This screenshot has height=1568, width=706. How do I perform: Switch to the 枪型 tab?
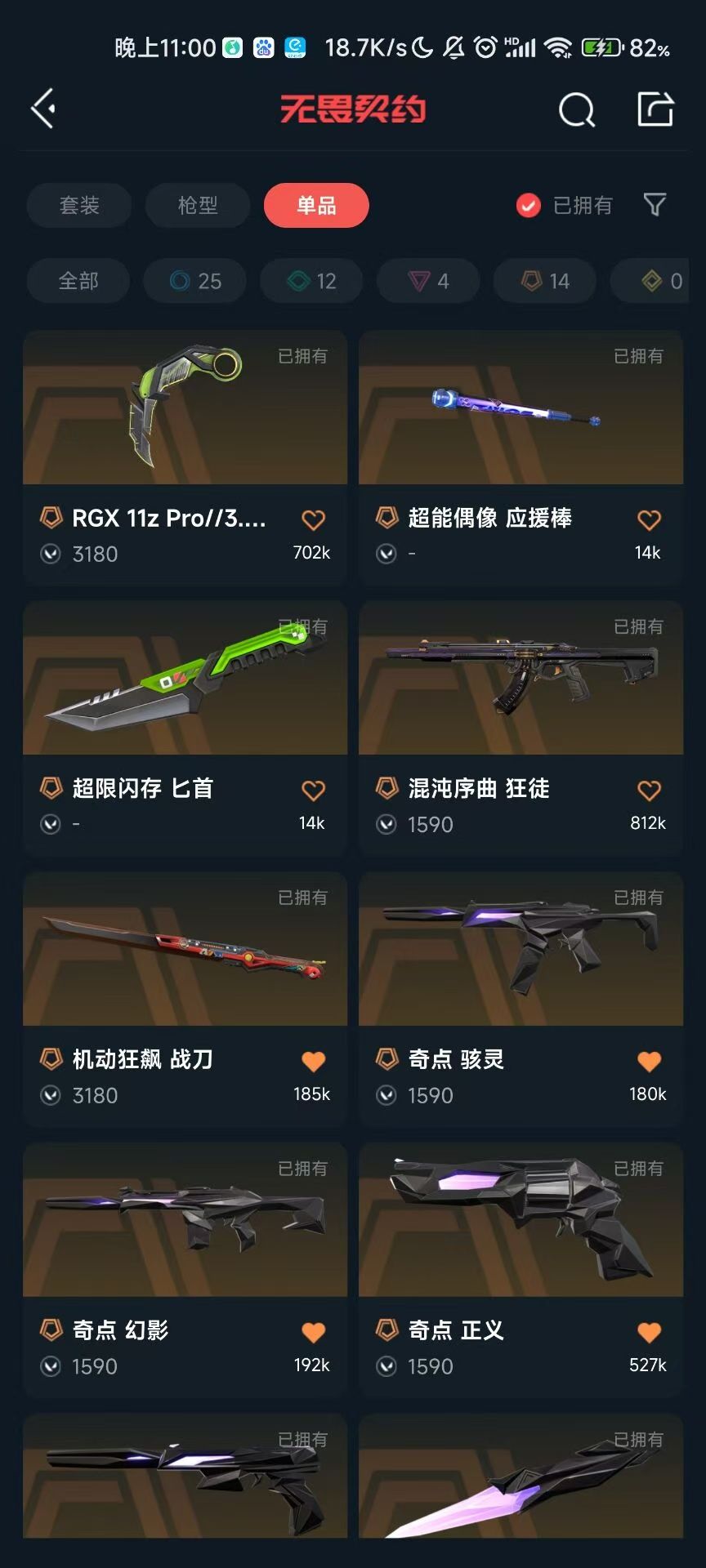click(198, 205)
